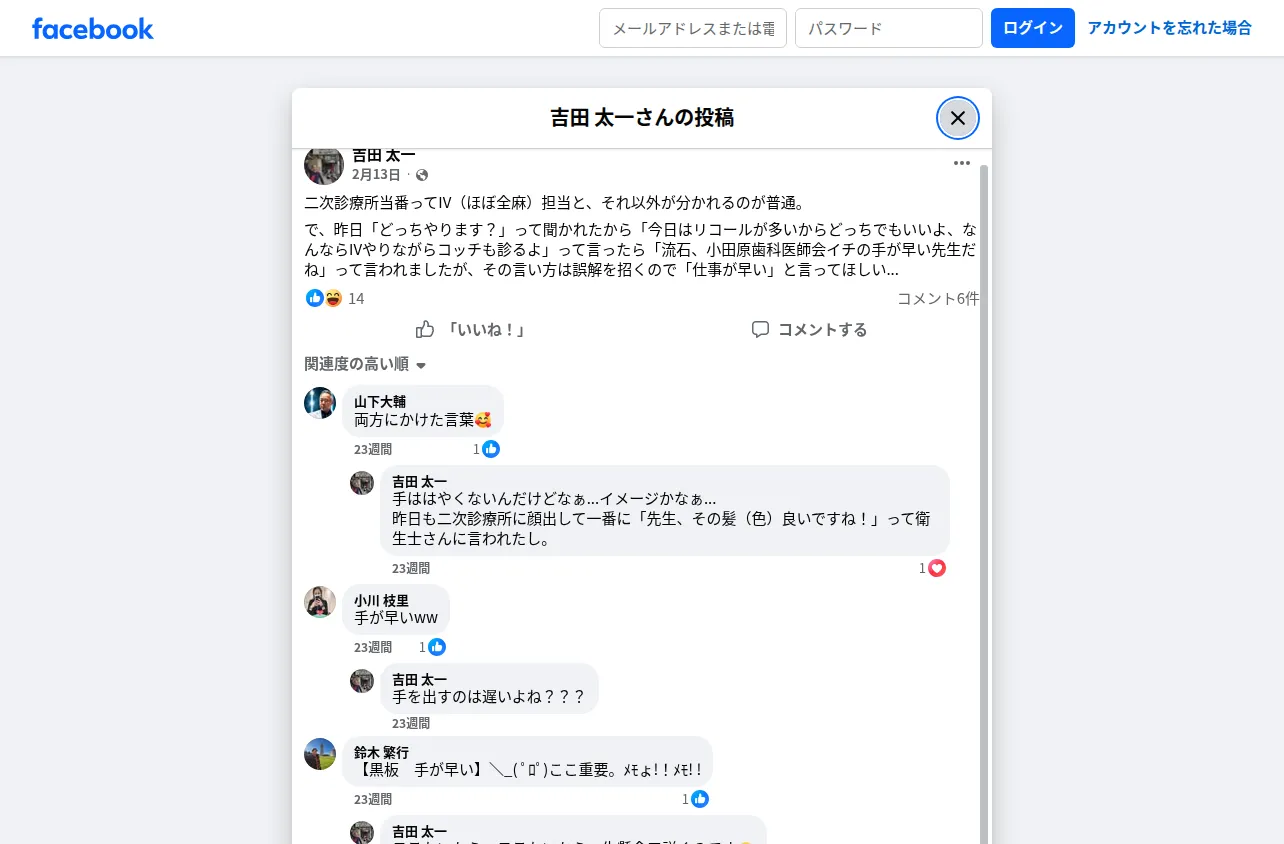Like the post with 「いいね！」
1284x844 pixels.
click(x=471, y=329)
